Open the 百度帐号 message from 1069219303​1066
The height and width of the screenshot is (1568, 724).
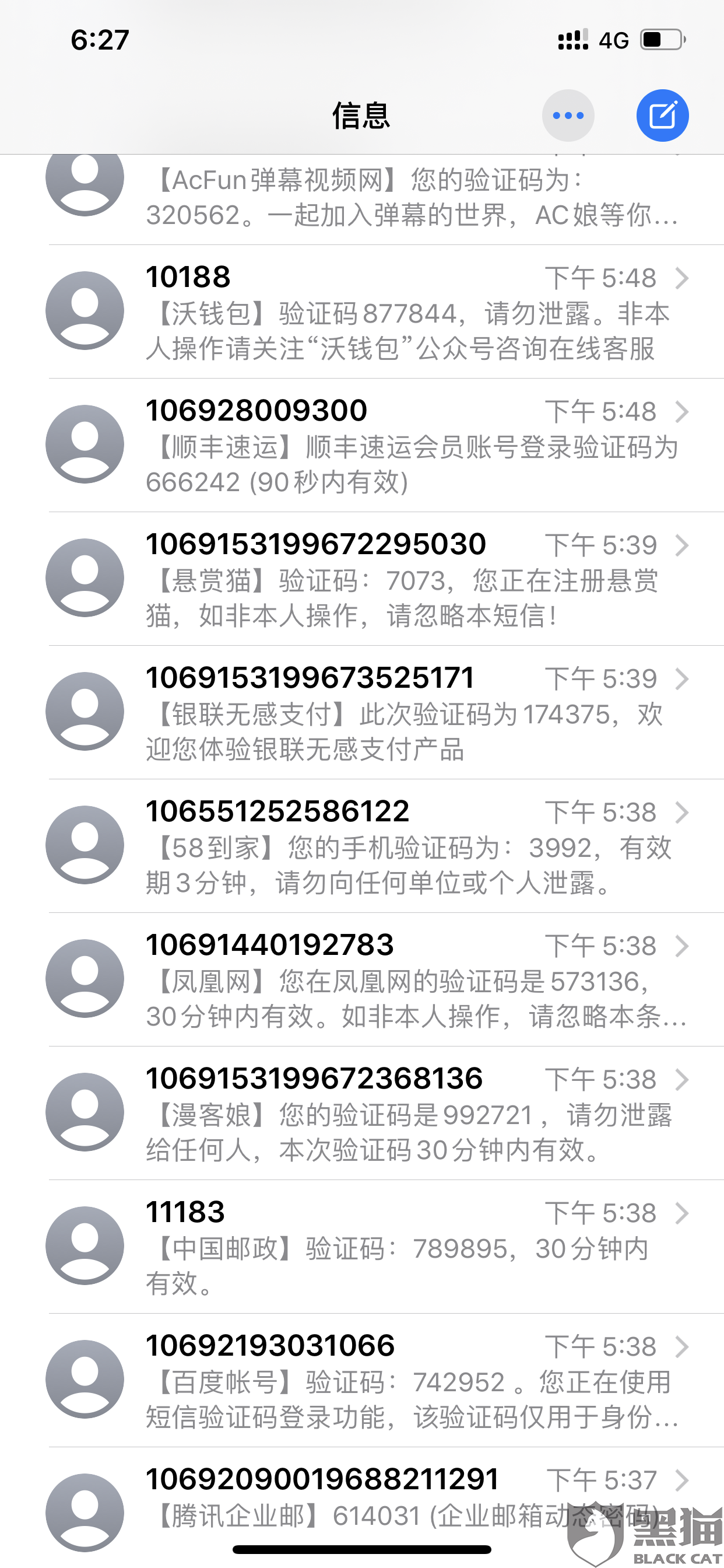[402, 1380]
